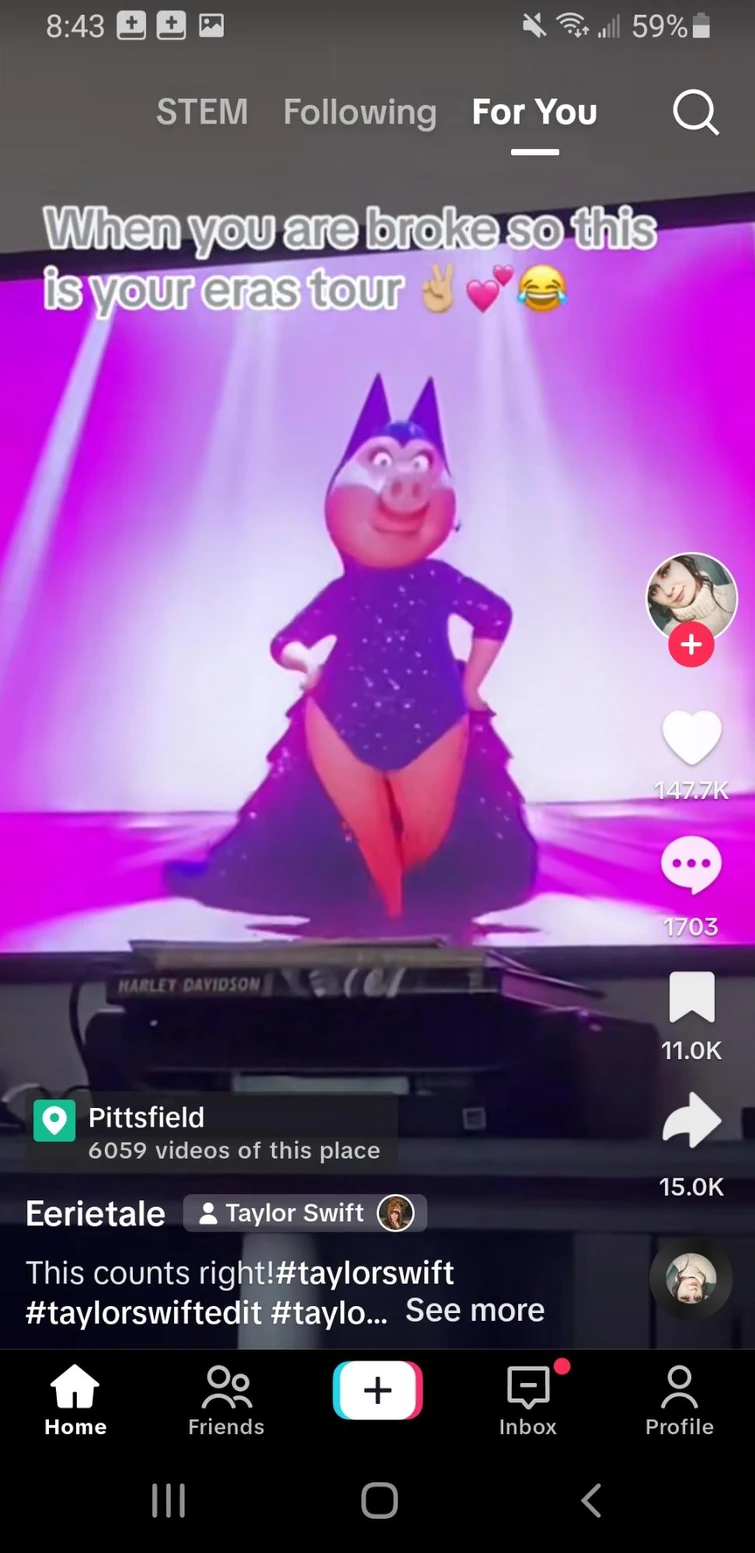Image resolution: width=755 pixels, height=1553 pixels.
Task: Follow creator with red plus button
Action: pos(691,645)
